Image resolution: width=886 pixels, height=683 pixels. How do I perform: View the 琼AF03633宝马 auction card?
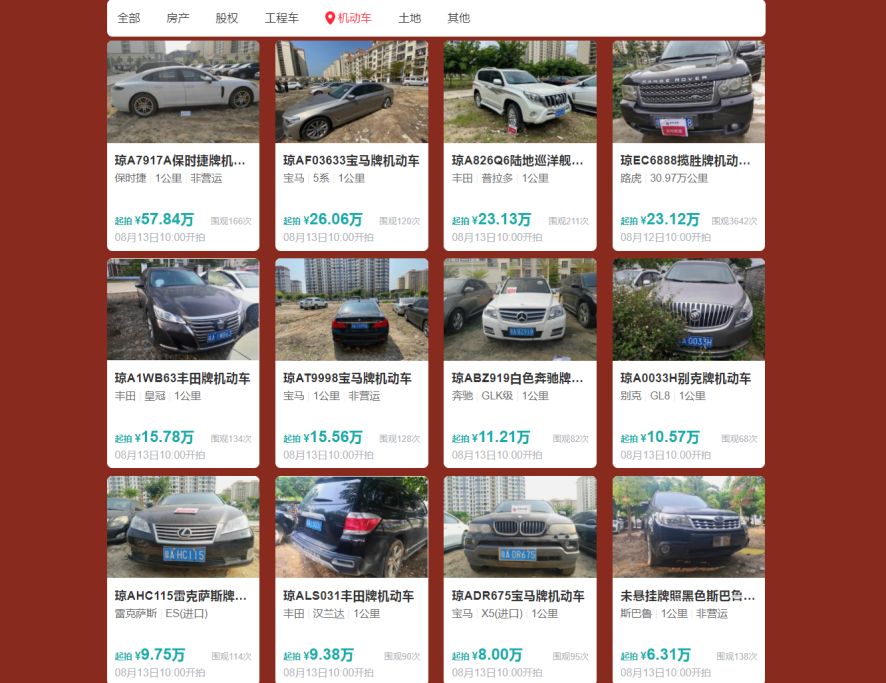click(351, 160)
